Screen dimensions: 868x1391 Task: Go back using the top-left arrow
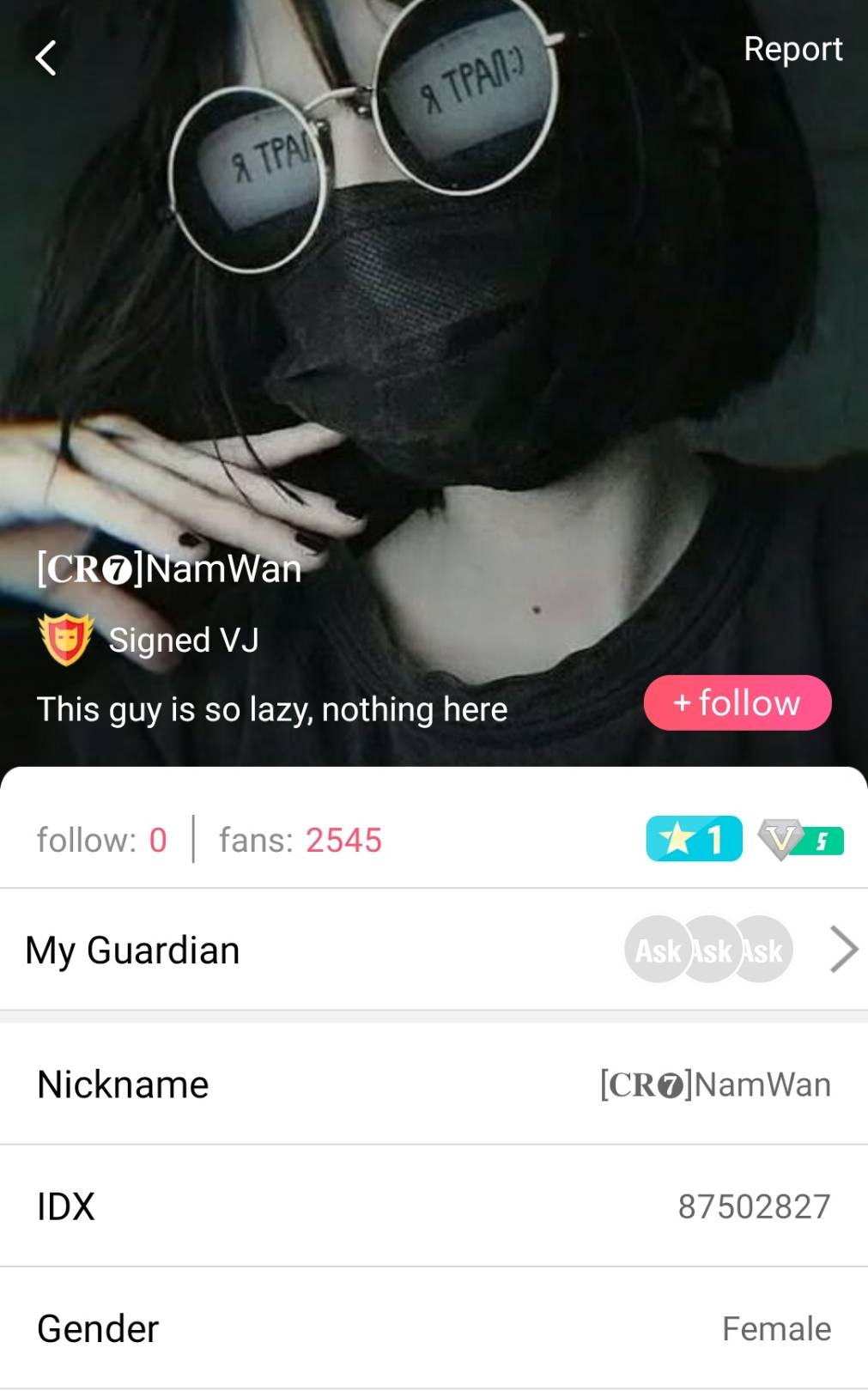pyautogui.click(x=46, y=58)
